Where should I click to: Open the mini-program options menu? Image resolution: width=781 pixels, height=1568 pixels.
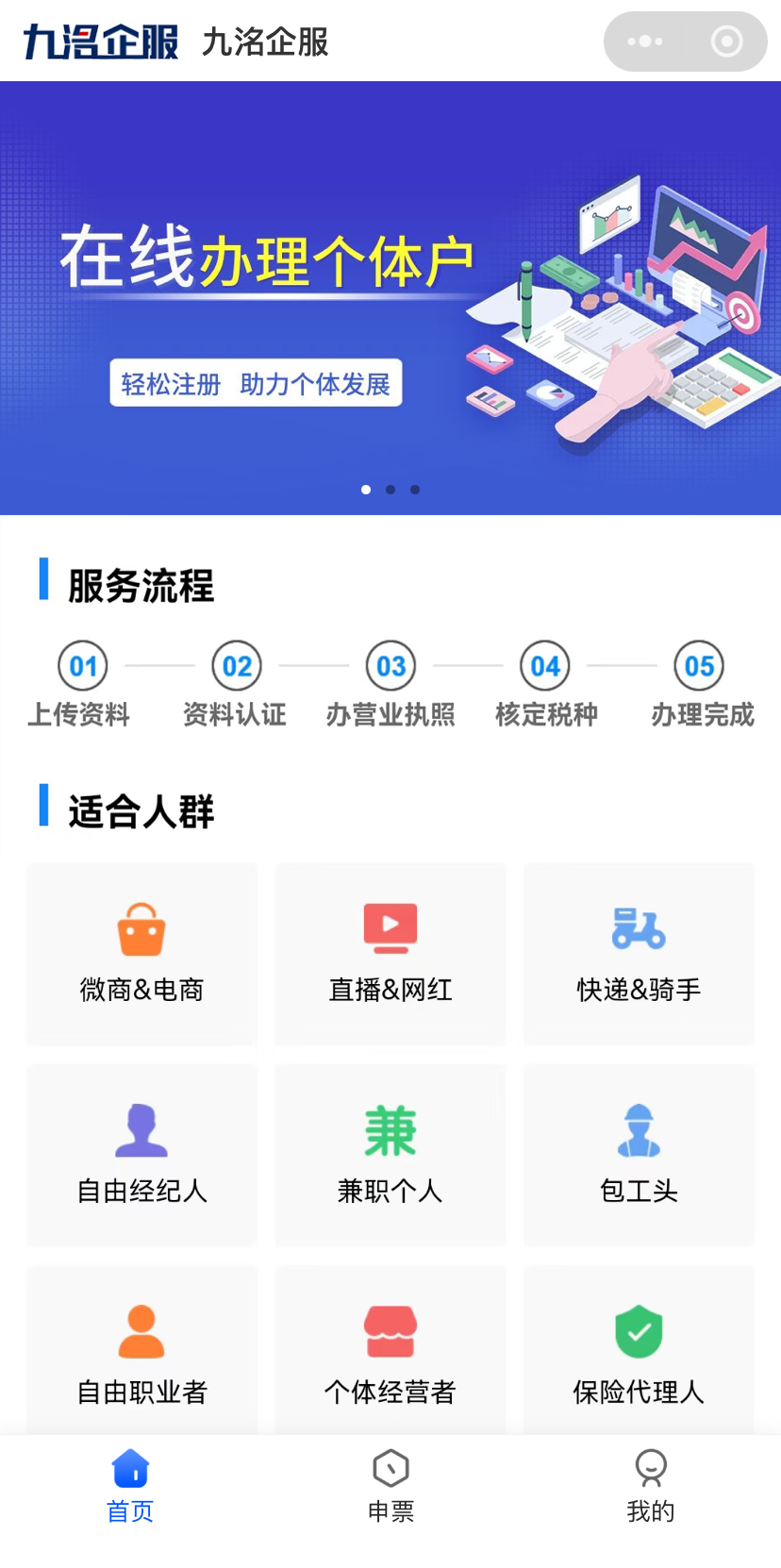click(x=644, y=42)
